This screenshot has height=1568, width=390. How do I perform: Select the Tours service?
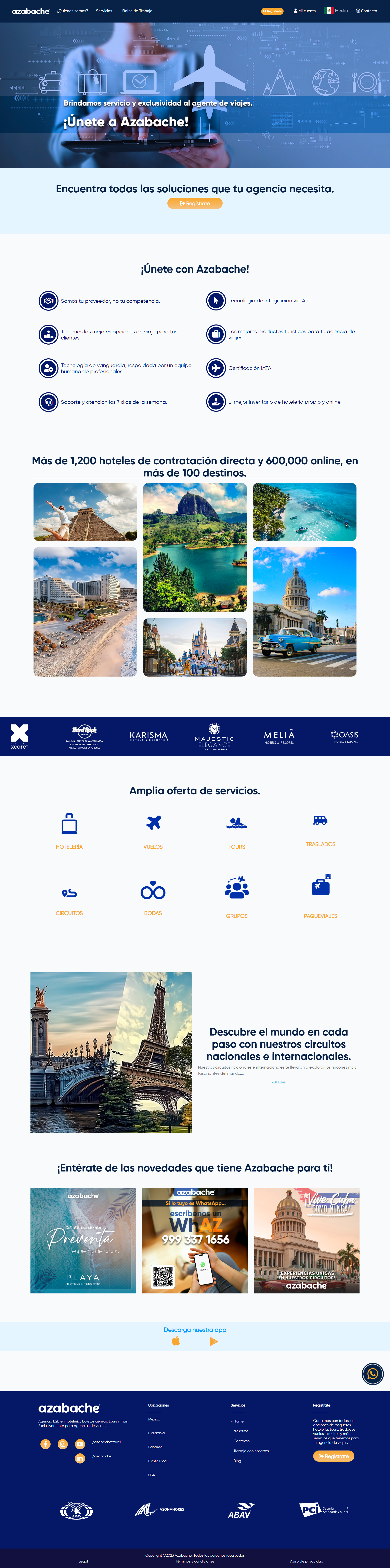(236, 830)
